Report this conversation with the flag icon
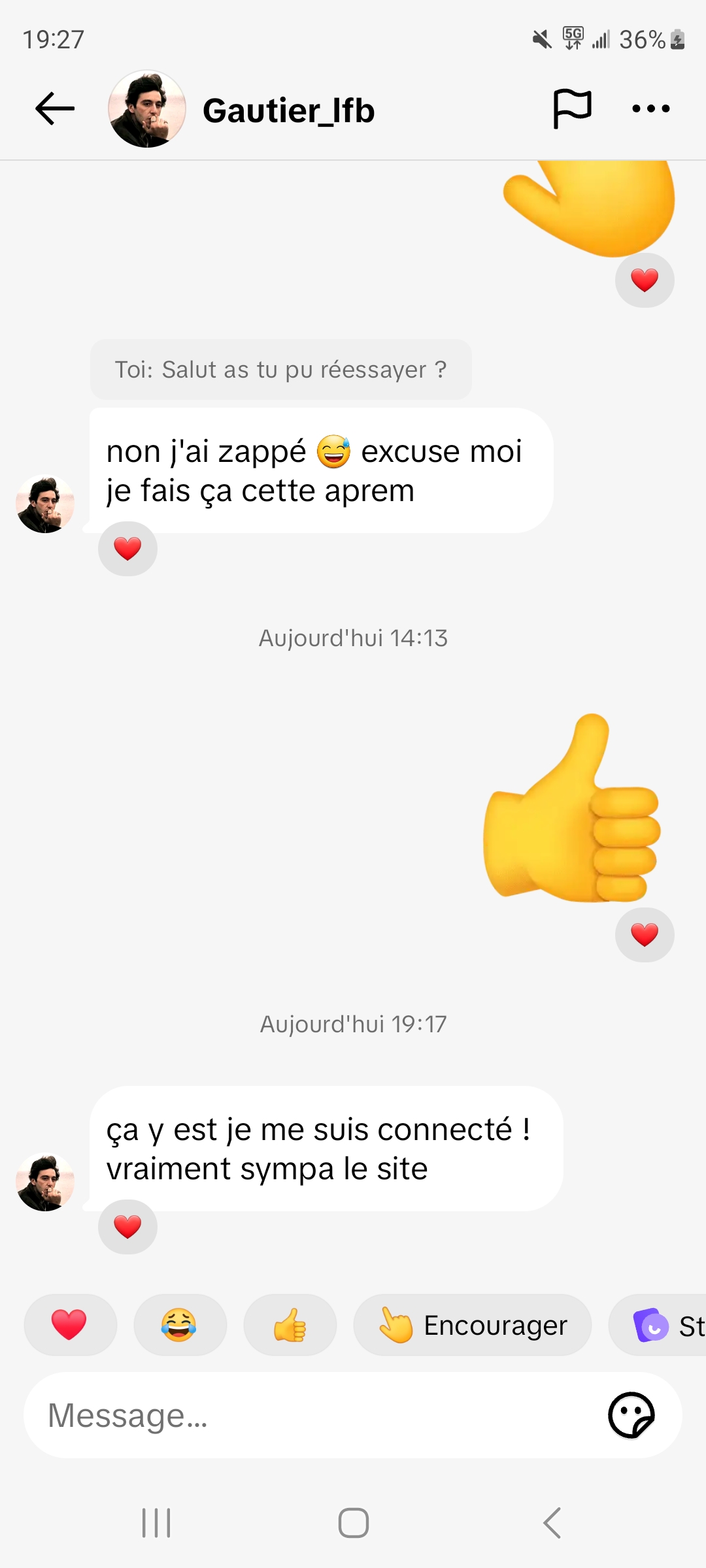 [x=572, y=108]
